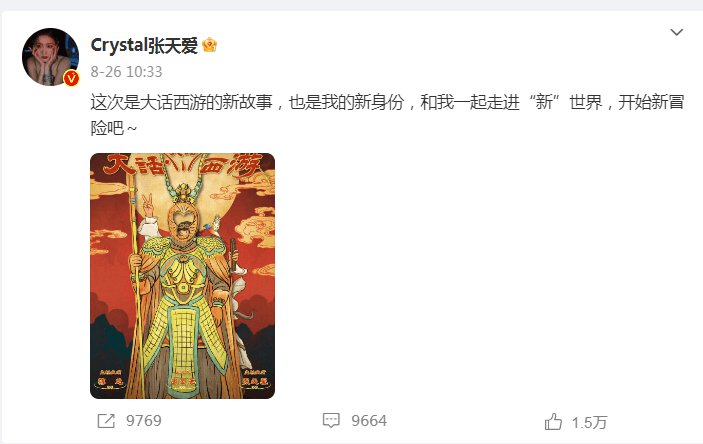Expand the post options chevron
The width and height of the screenshot is (703, 444).
pyautogui.click(x=676, y=33)
